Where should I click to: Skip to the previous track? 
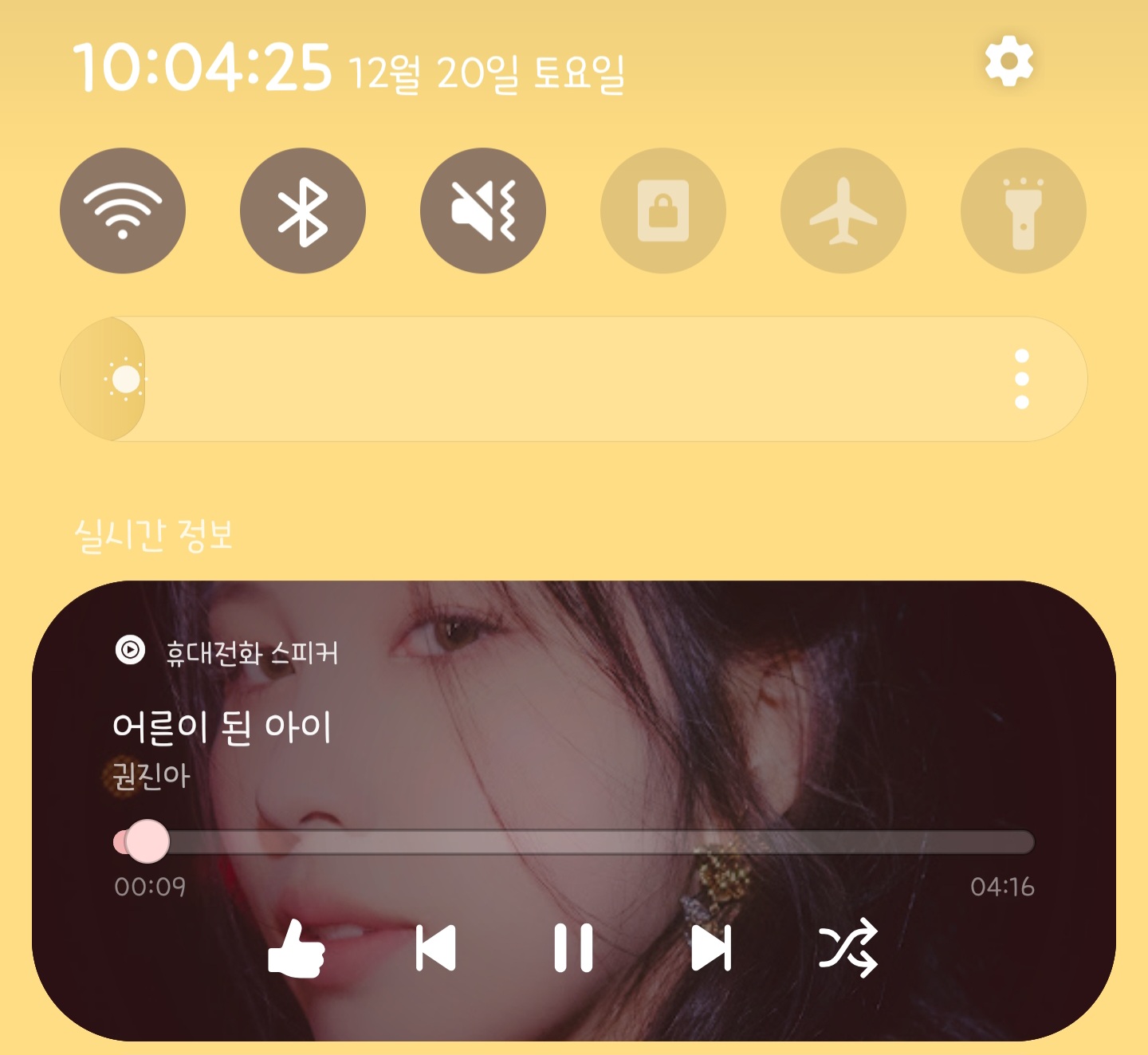click(x=435, y=948)
